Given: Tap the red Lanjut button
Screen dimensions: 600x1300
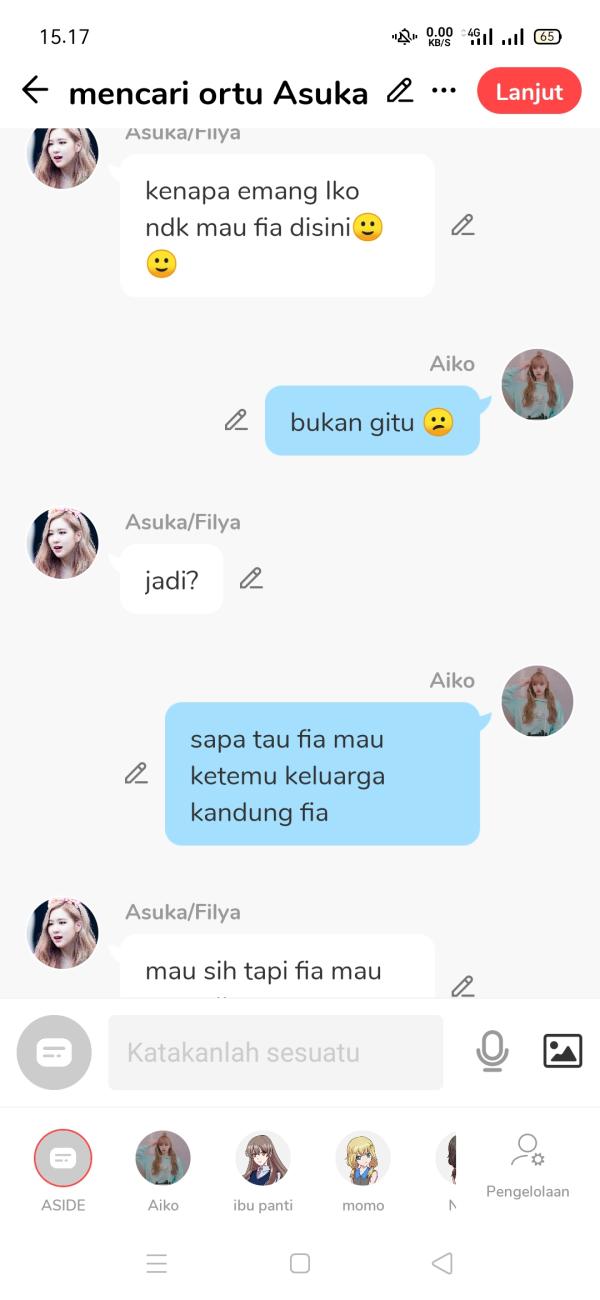Looking at the screenshot, I should [529, 91].
